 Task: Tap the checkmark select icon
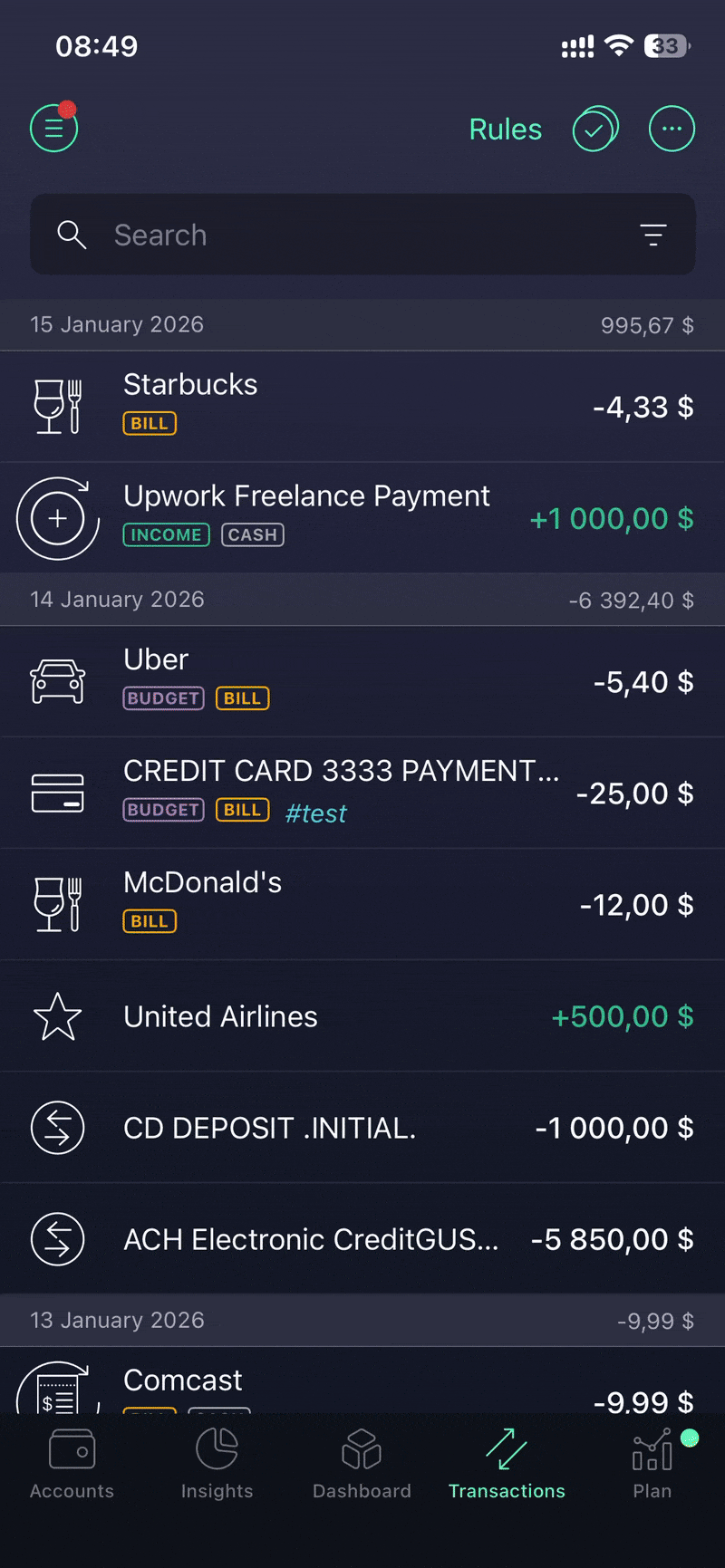pos(594,130)
